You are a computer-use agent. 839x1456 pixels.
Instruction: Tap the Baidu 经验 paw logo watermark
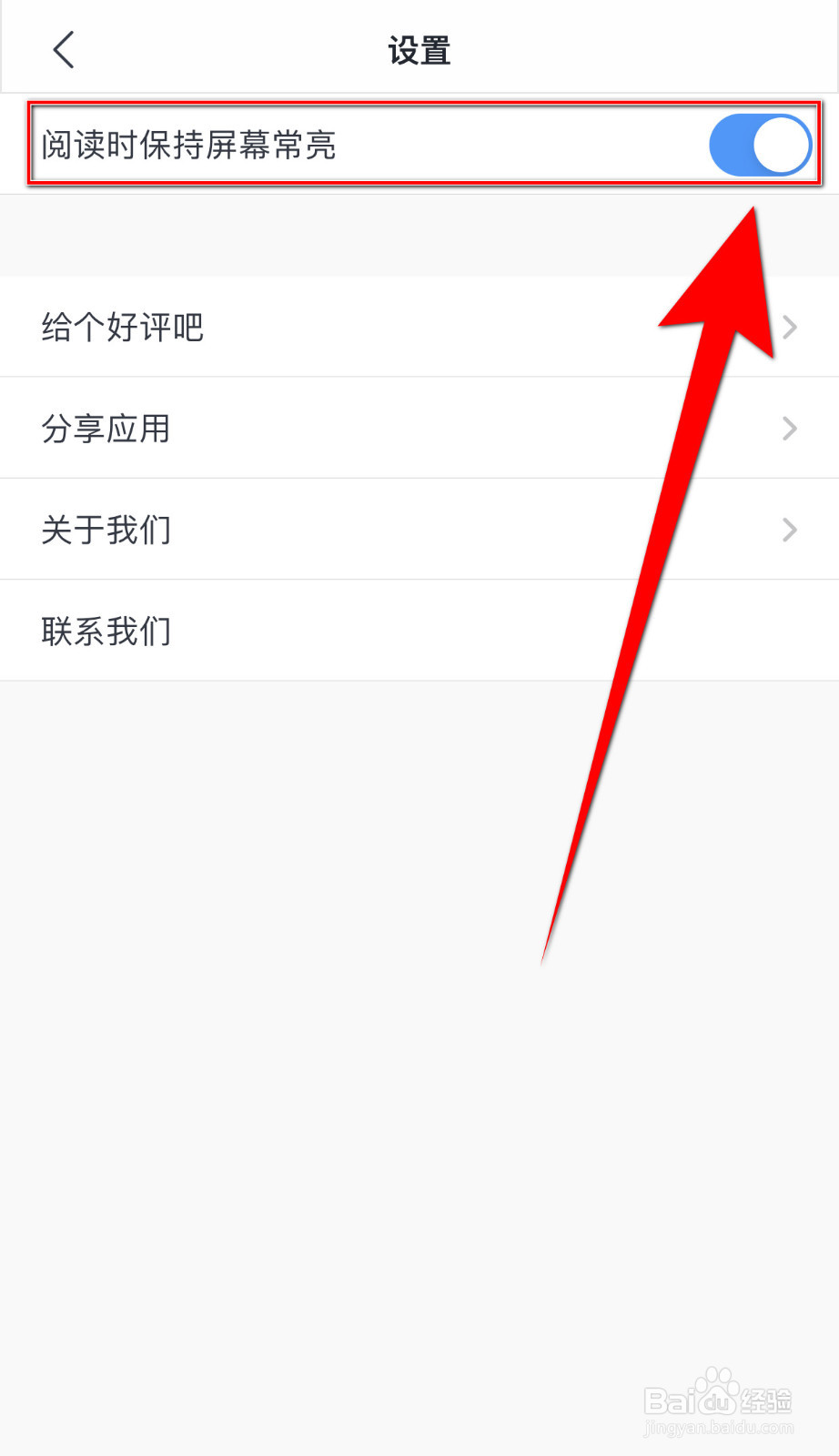coord(714,1392)
